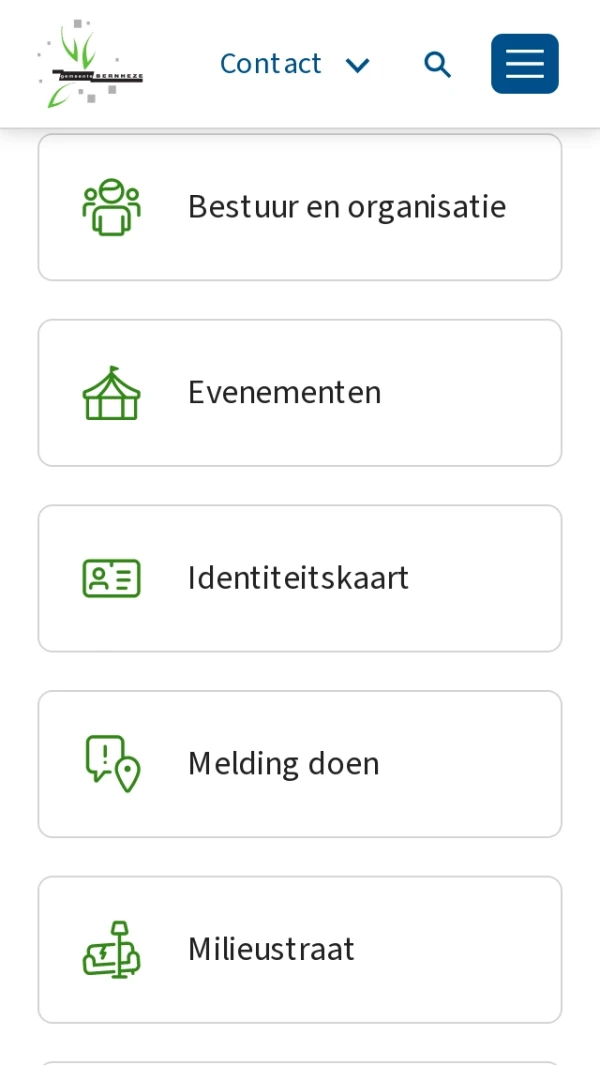Image resolution: width=600 pixels, height=1065 pixels.
Task: Open Bestuur en organisatie card
Action: click(300, 207)
